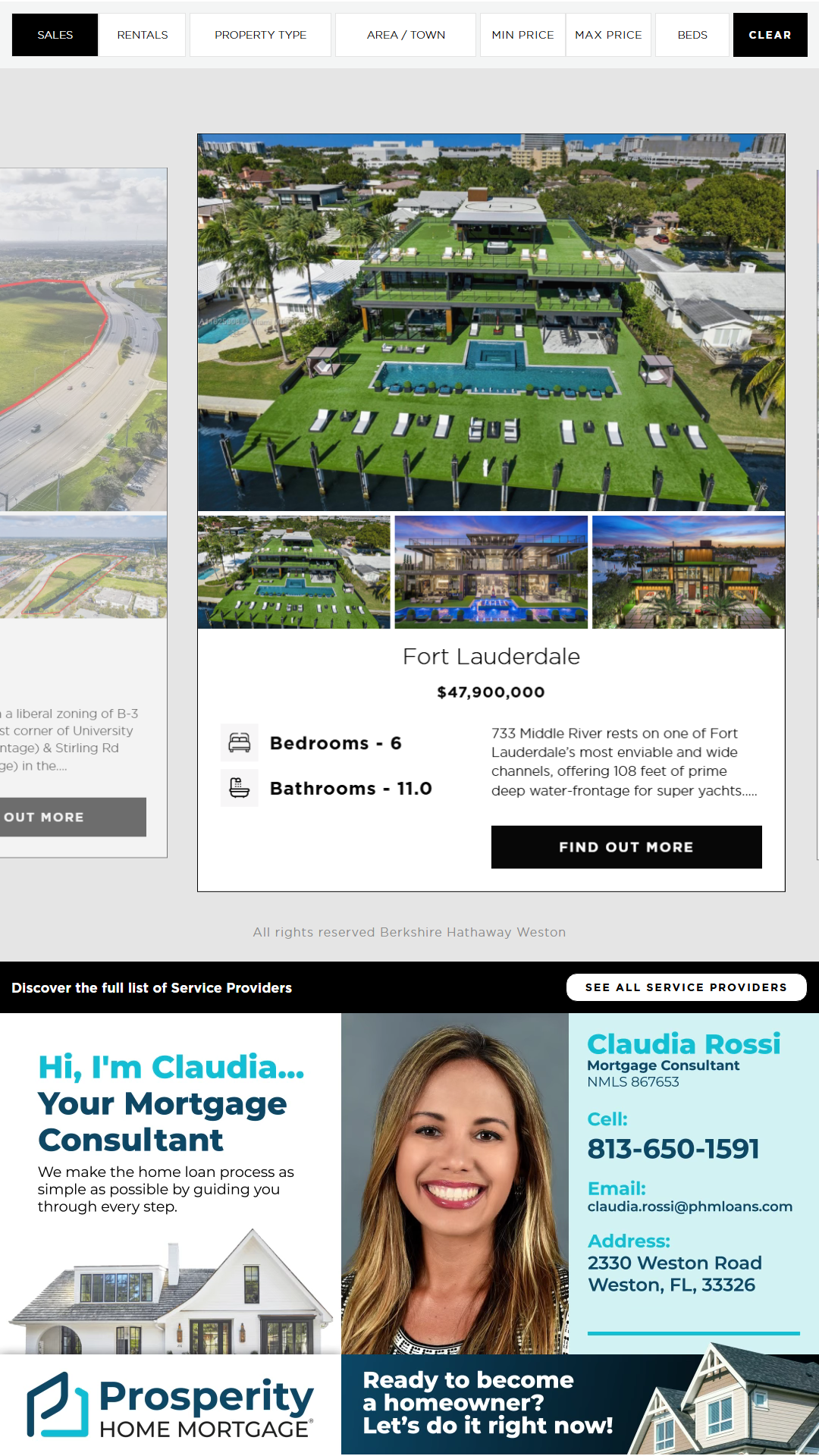View the first small aerial thumbnail
The width and height of the screenshot is (819, 1456).
coord(294,572)
